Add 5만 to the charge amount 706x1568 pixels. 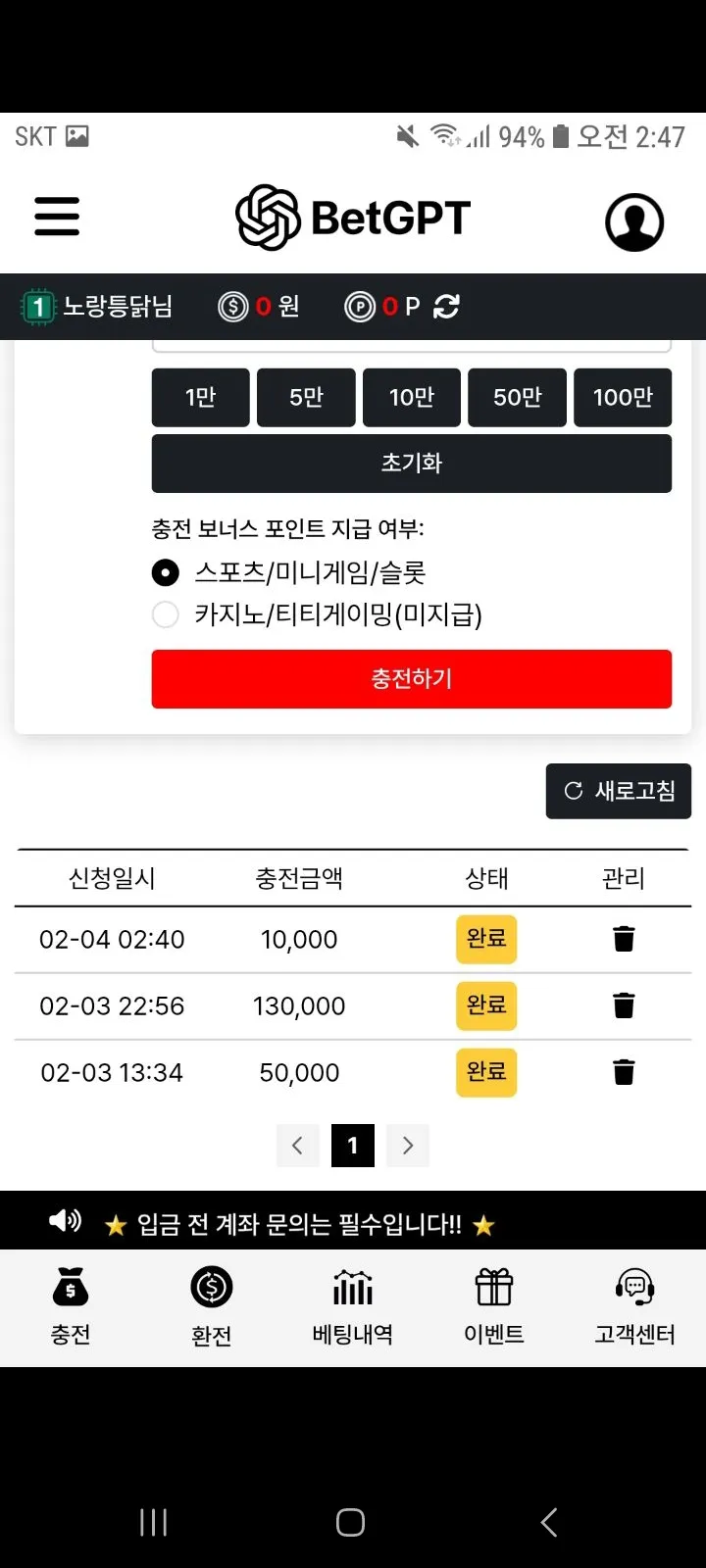point(306,397)
